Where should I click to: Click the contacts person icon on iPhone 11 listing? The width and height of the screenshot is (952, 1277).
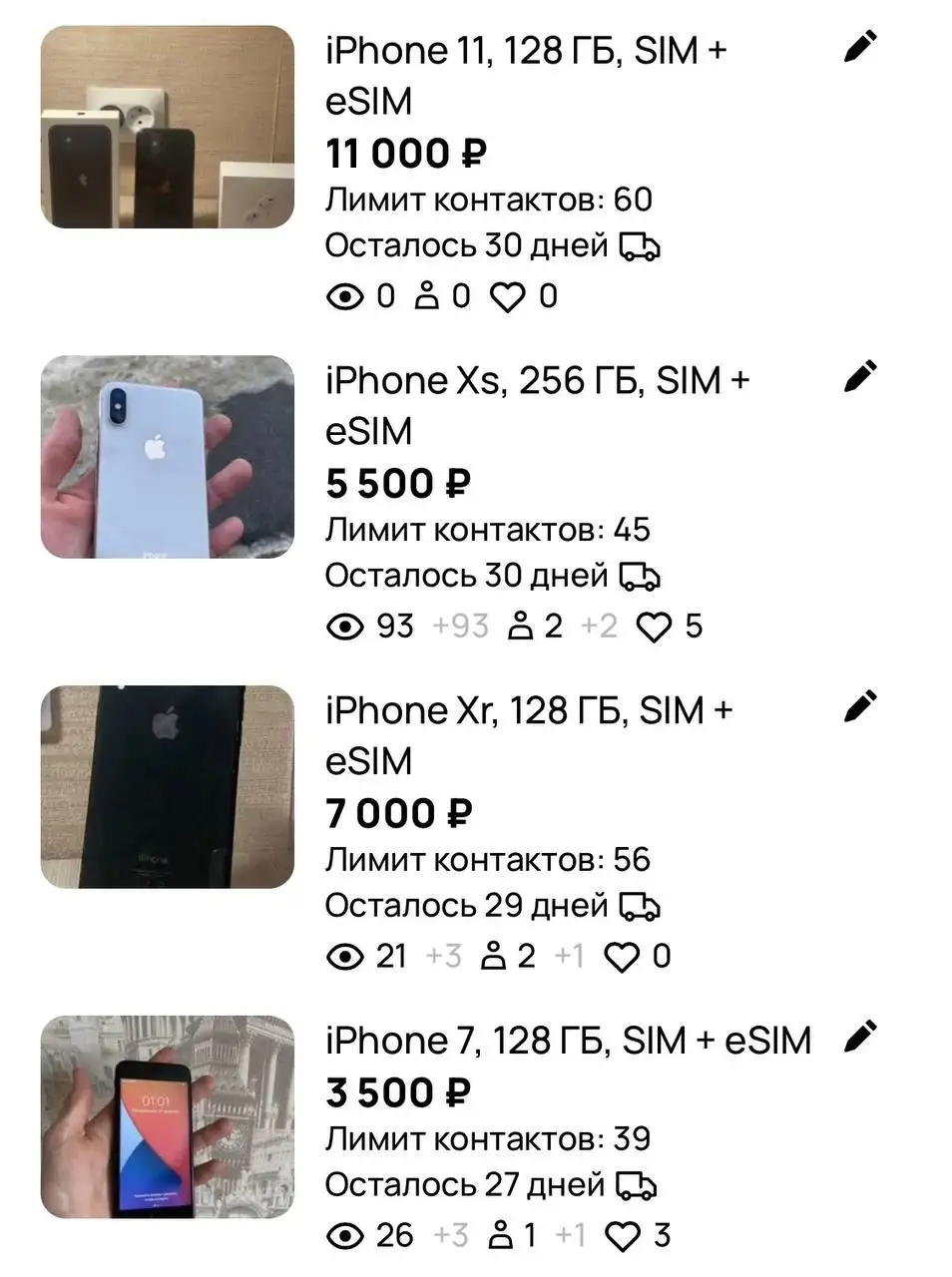tap(429, 295)
